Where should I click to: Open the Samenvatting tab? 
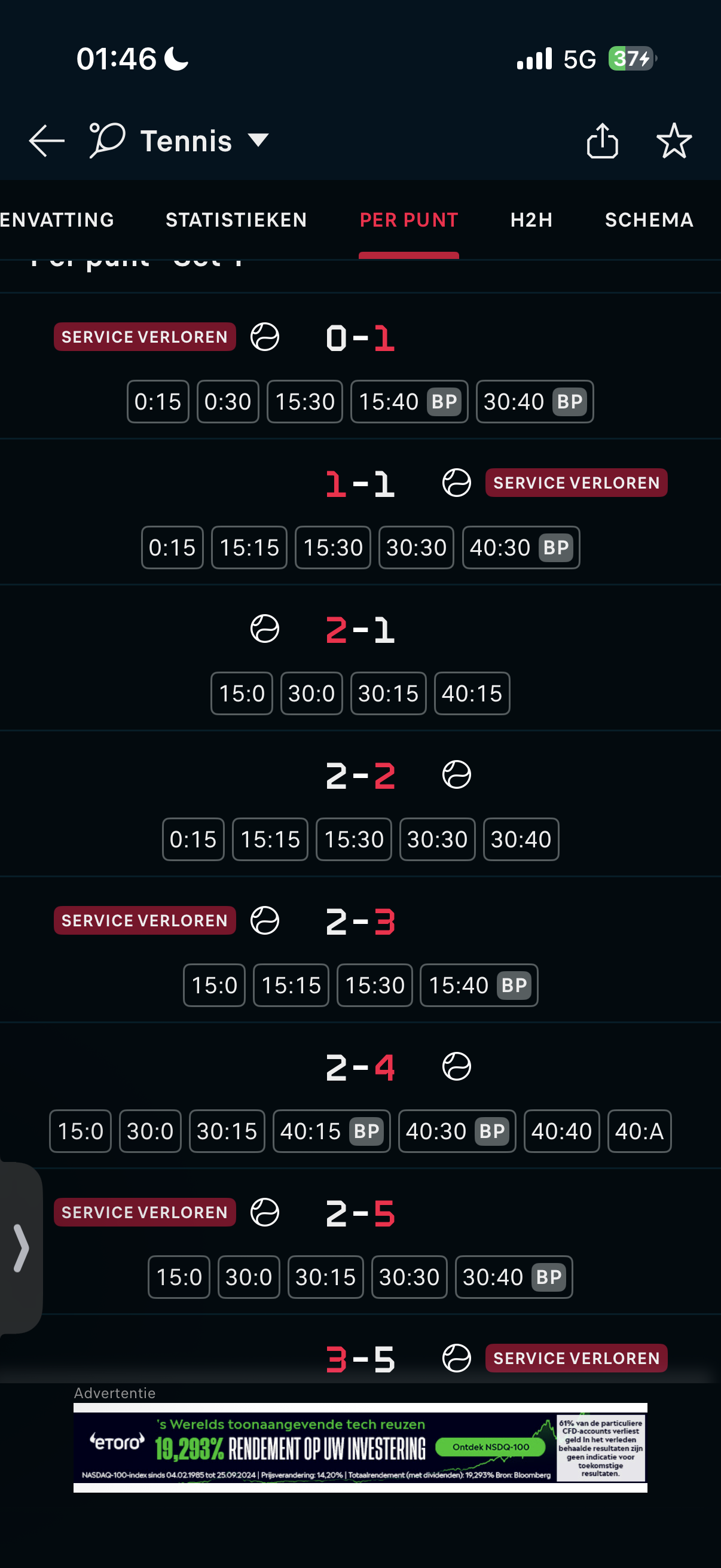click(57, 219)
